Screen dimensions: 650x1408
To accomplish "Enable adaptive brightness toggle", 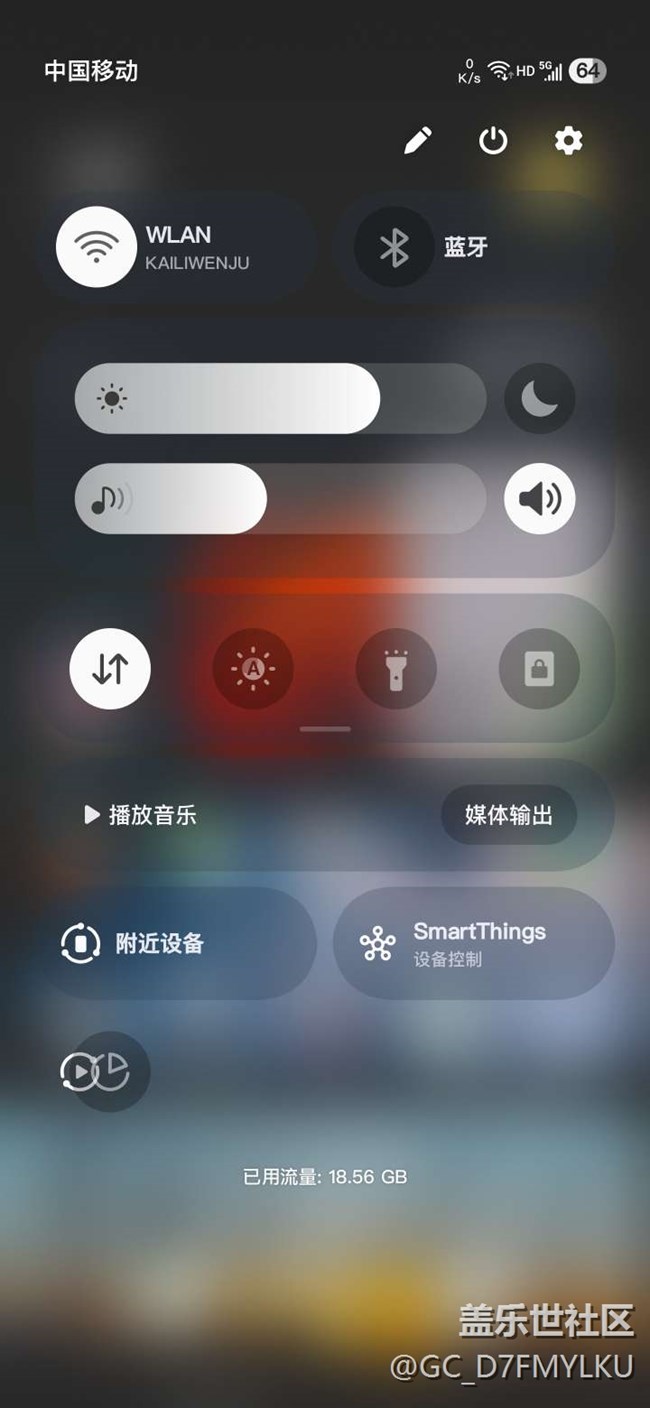I will pos(253,669).
